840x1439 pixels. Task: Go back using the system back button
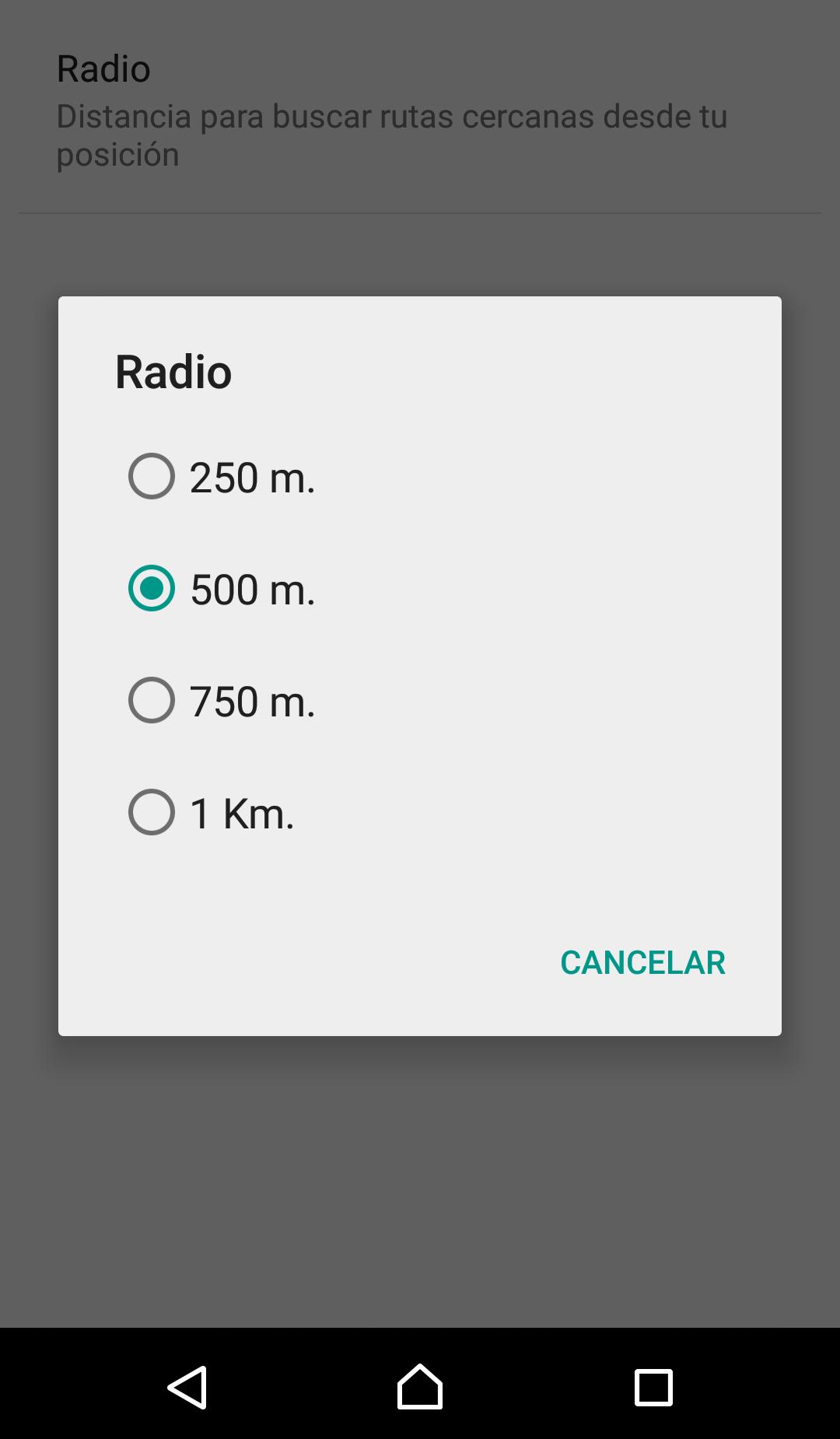click(x=187, y=1387)
